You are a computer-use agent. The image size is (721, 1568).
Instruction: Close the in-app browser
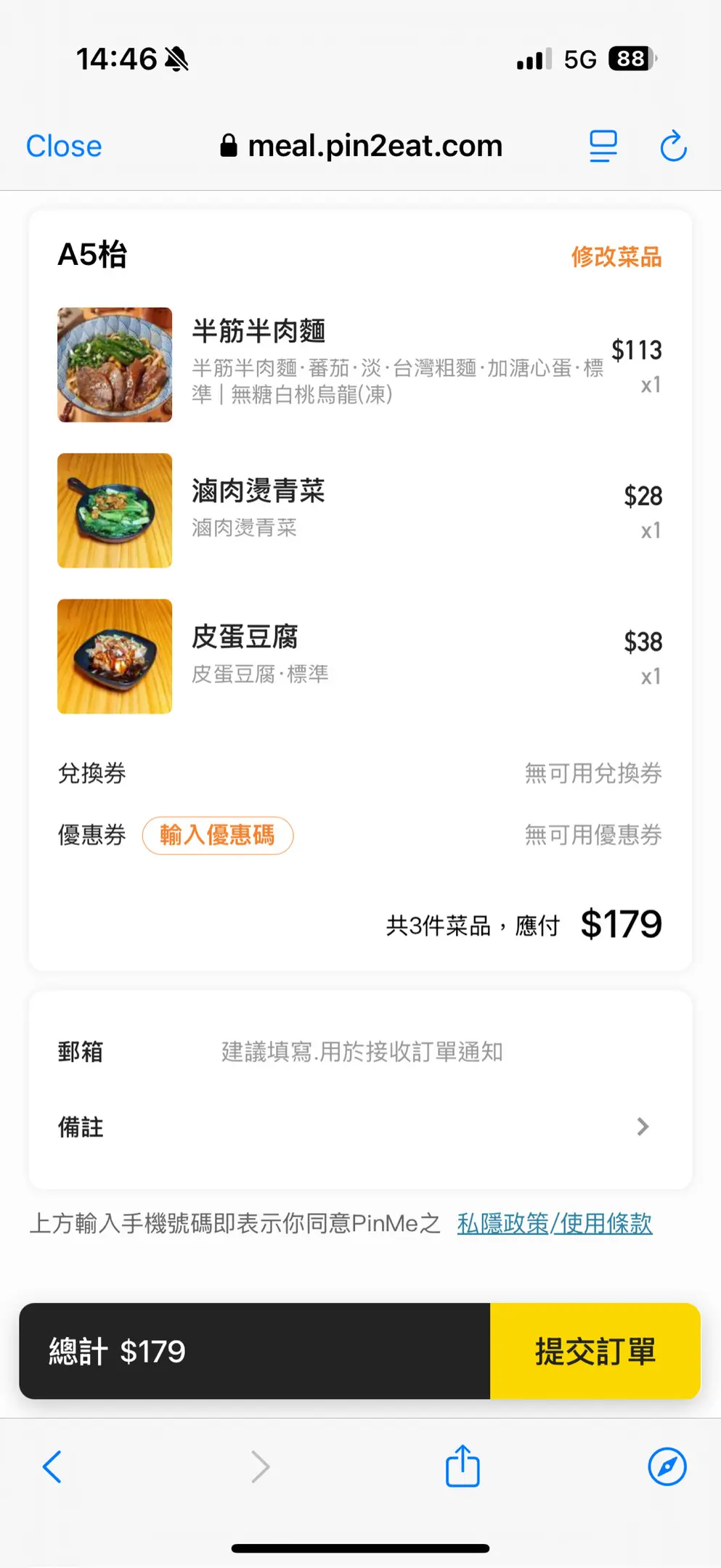tap(64, 146)
